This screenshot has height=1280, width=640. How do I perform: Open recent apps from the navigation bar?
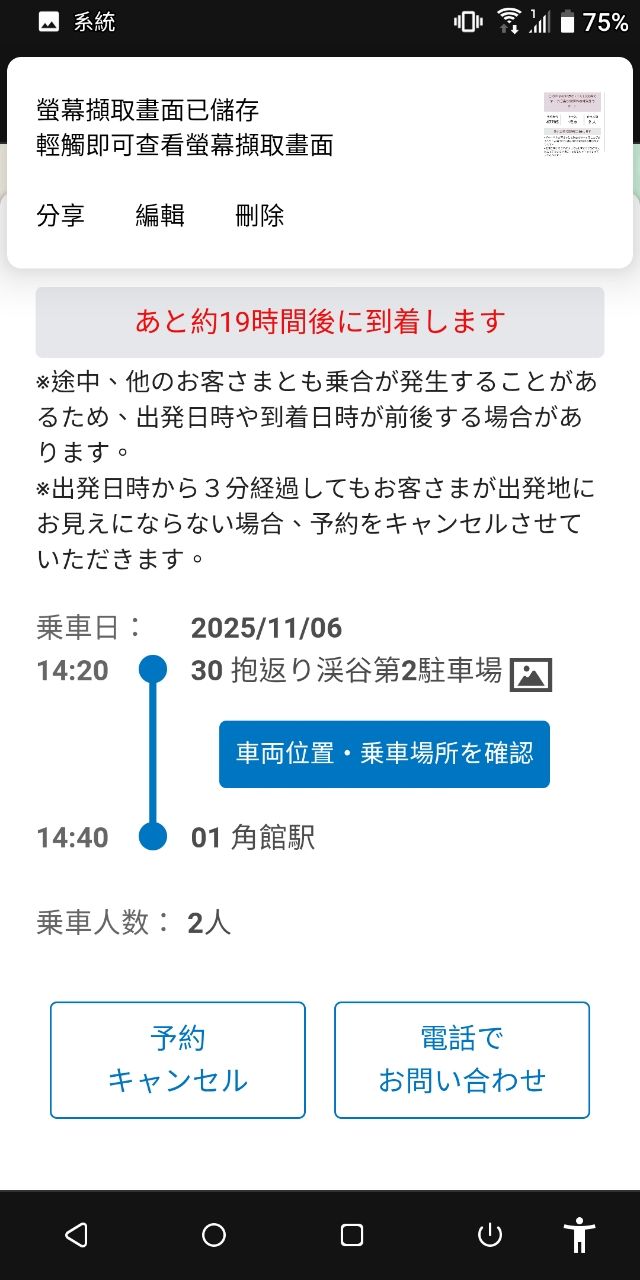pos(352,1235)
